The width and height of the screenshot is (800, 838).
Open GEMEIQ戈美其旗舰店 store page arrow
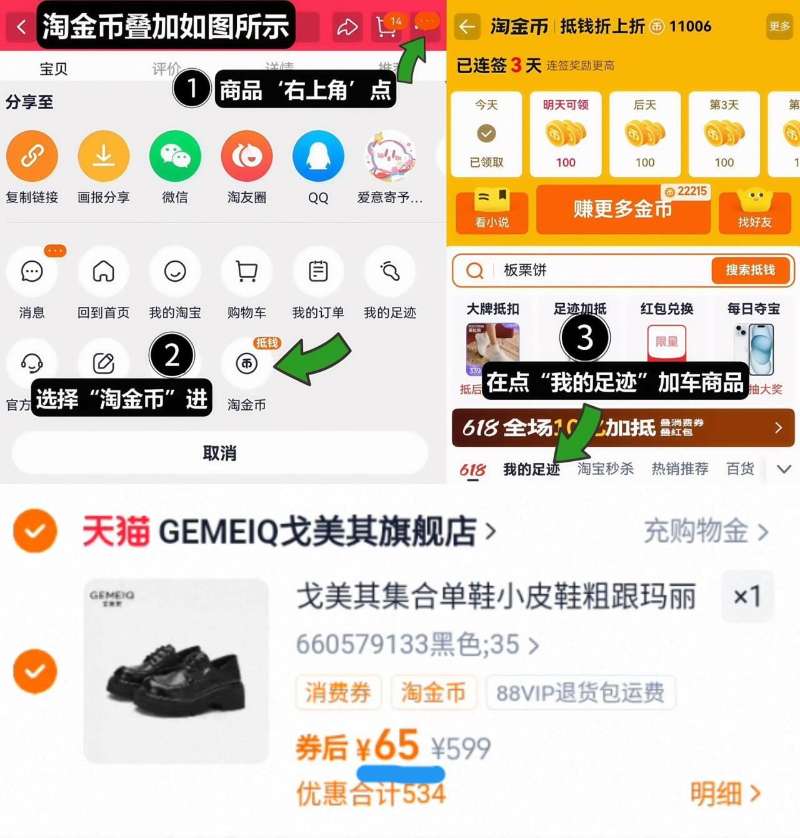coord(491,532)
